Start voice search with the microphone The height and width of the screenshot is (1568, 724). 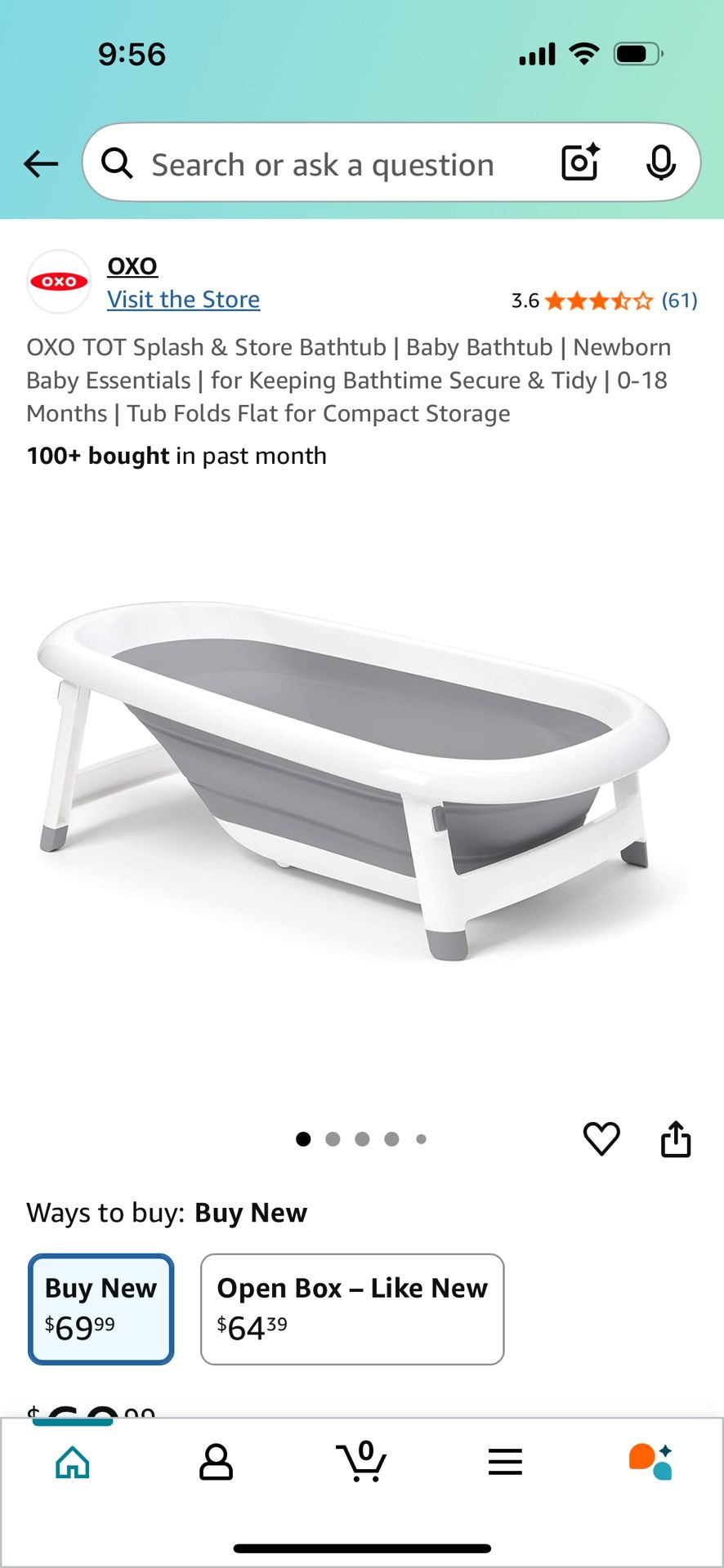(660, 163)
